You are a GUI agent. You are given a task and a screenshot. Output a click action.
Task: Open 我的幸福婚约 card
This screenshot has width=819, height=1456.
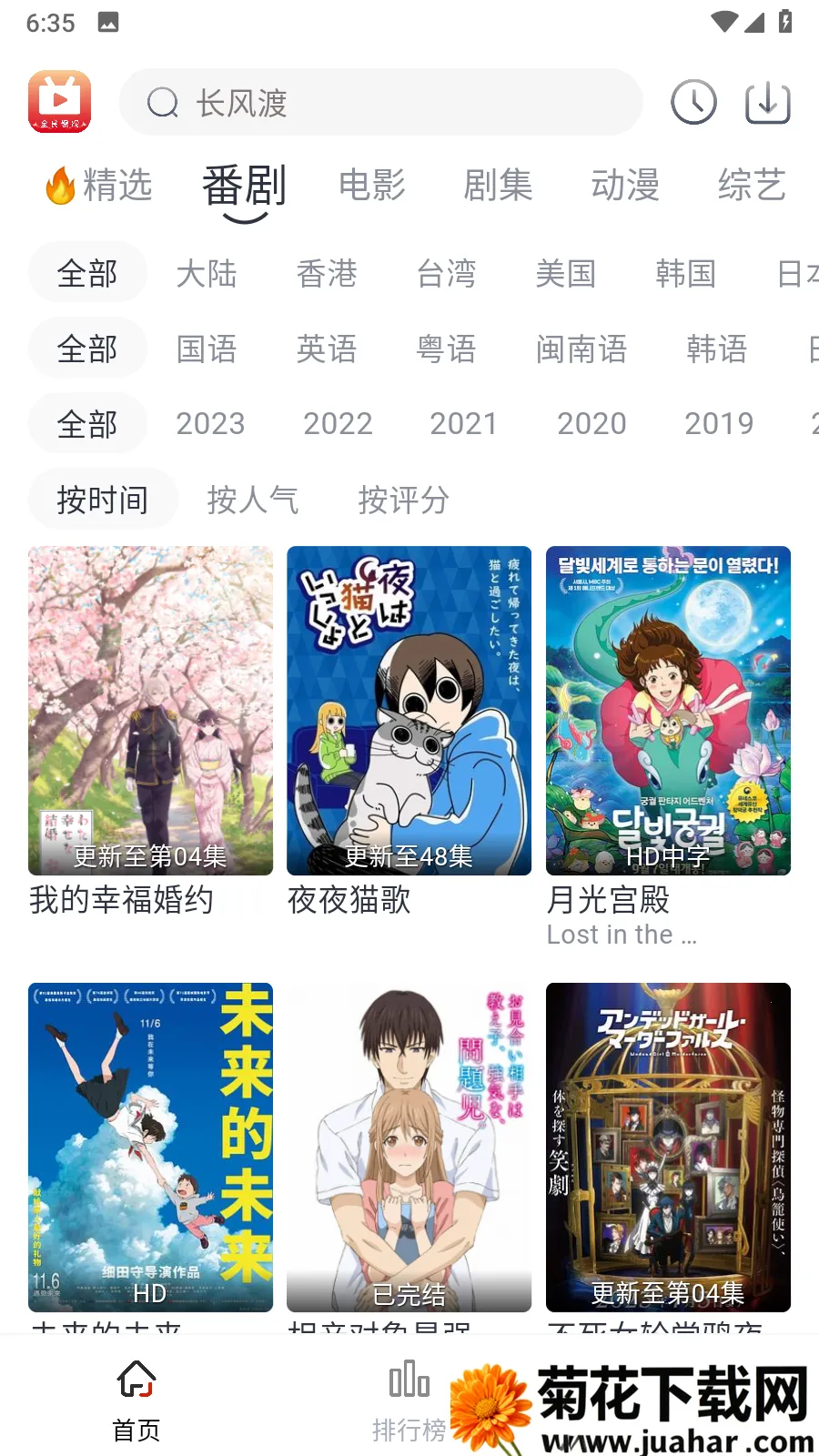[150, 711]
